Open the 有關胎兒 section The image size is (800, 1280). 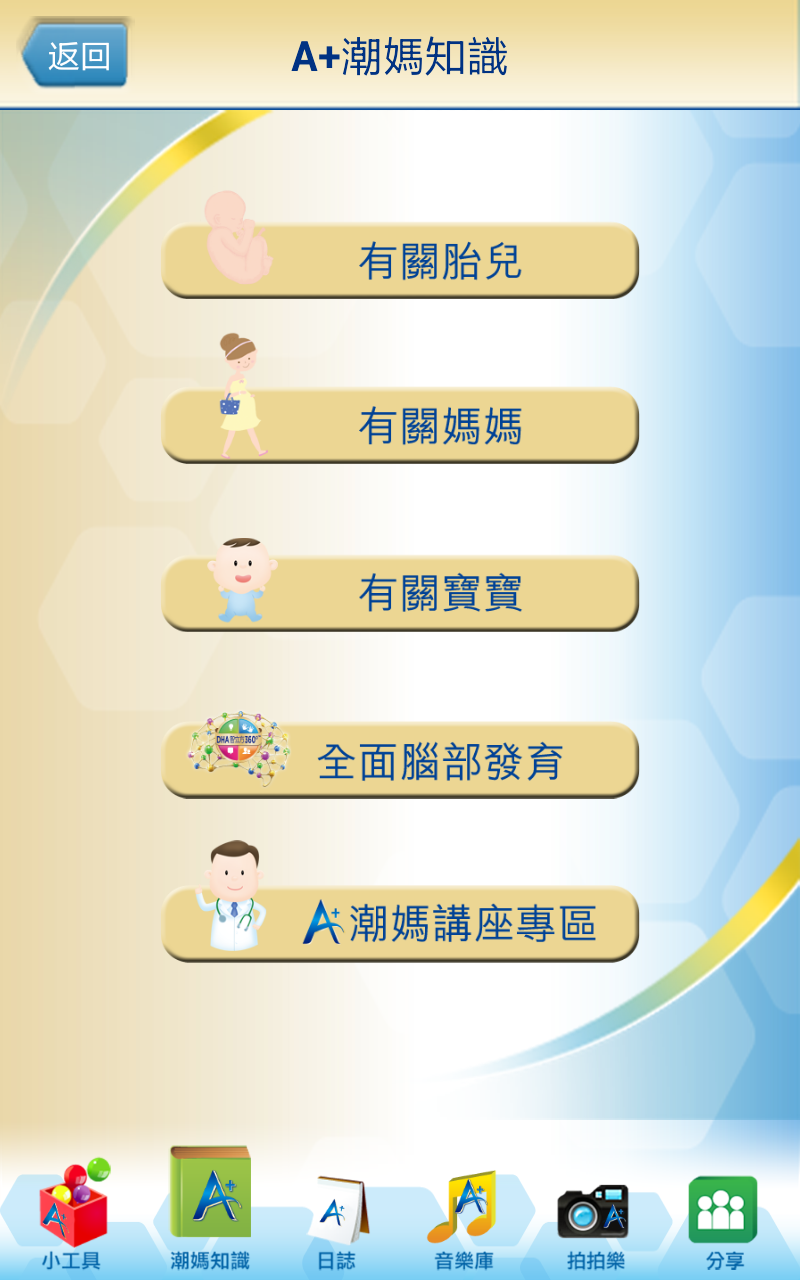coord(400,261)
